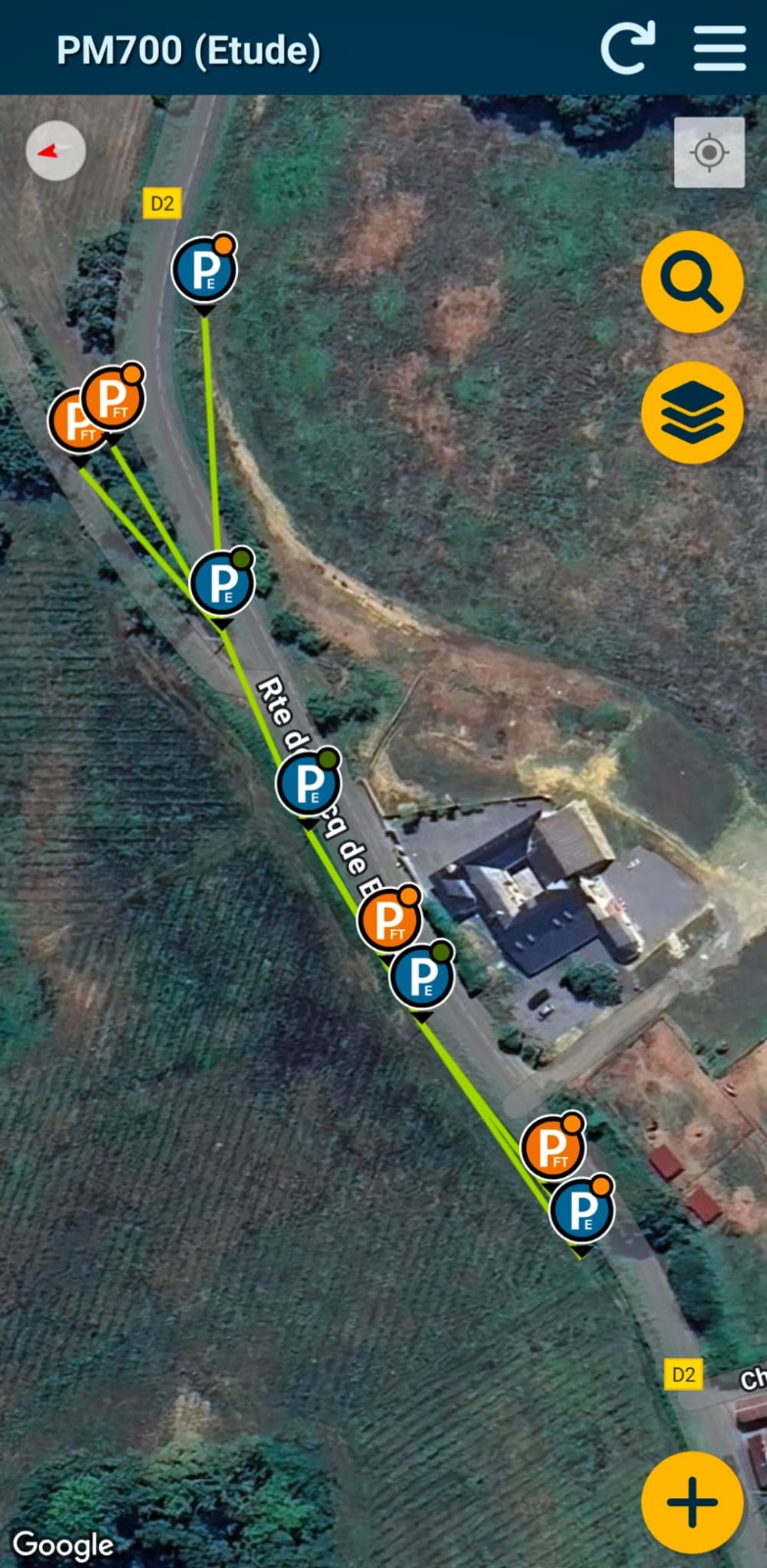Refresh the PM700 study map
This screenshot has width=767, height=1568.
627,48
